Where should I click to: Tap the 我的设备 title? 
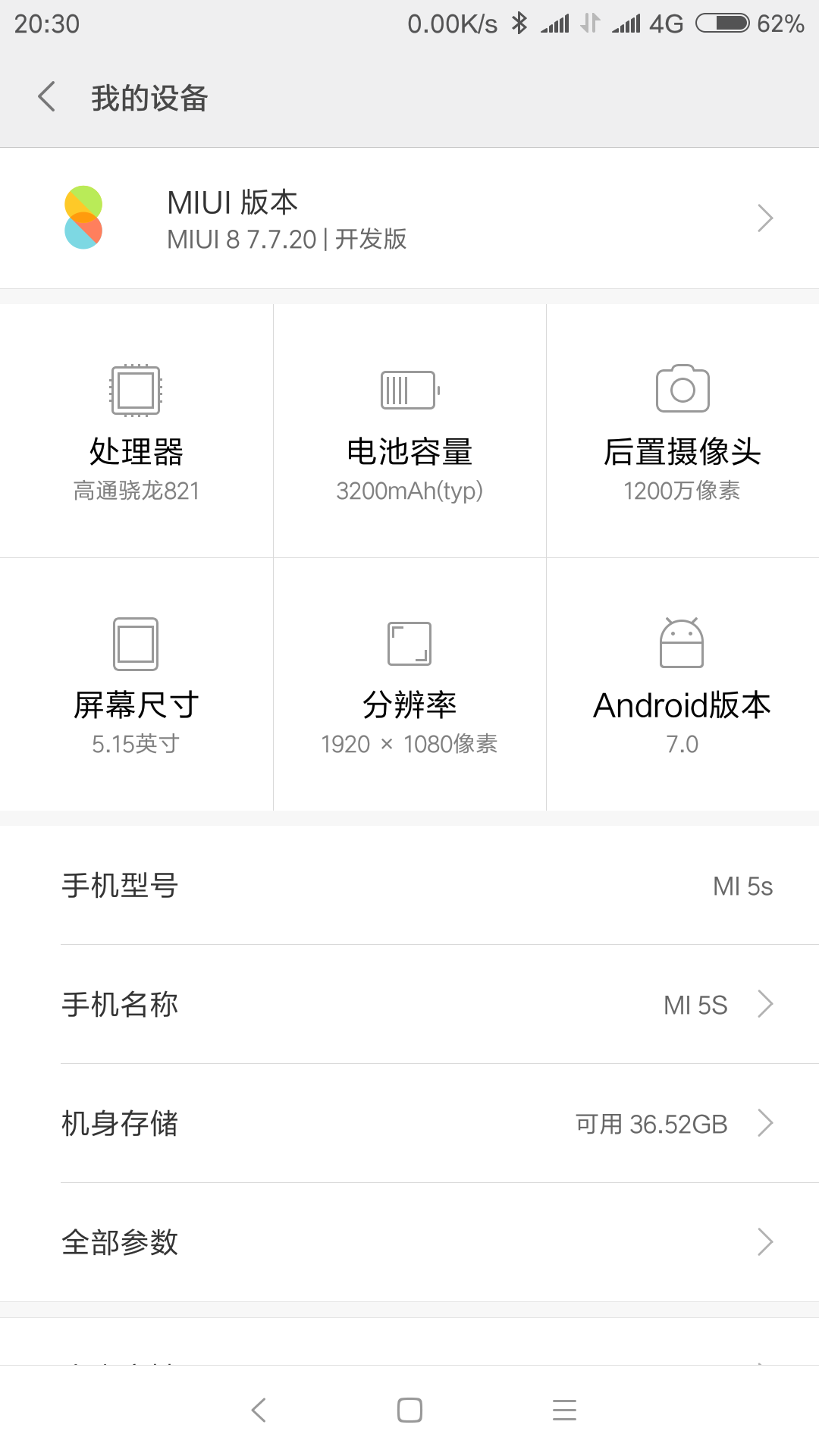149,98
